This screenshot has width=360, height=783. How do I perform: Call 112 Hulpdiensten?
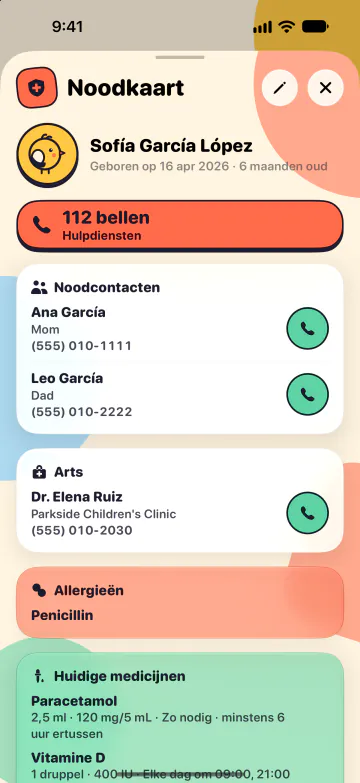click(180, 225)
